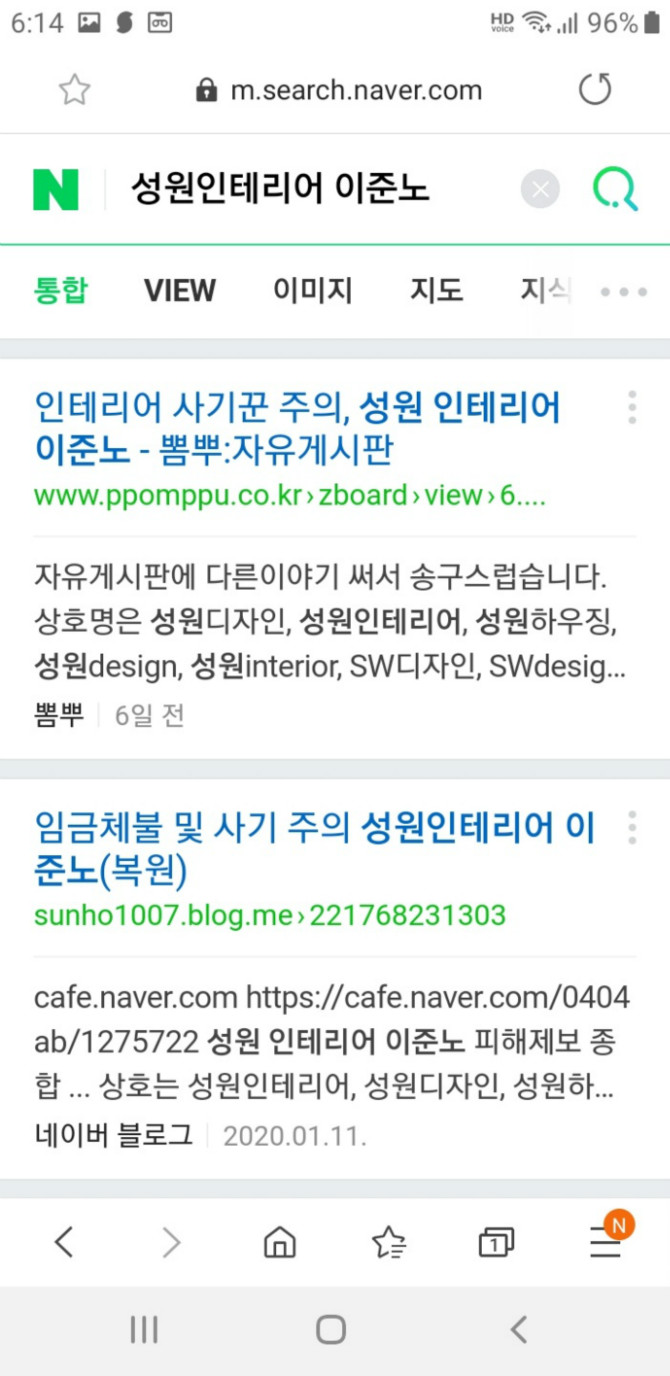Screen dimensions: 670x1376
Task: Switch to the 지도 tab
Action: click(436, 291)
